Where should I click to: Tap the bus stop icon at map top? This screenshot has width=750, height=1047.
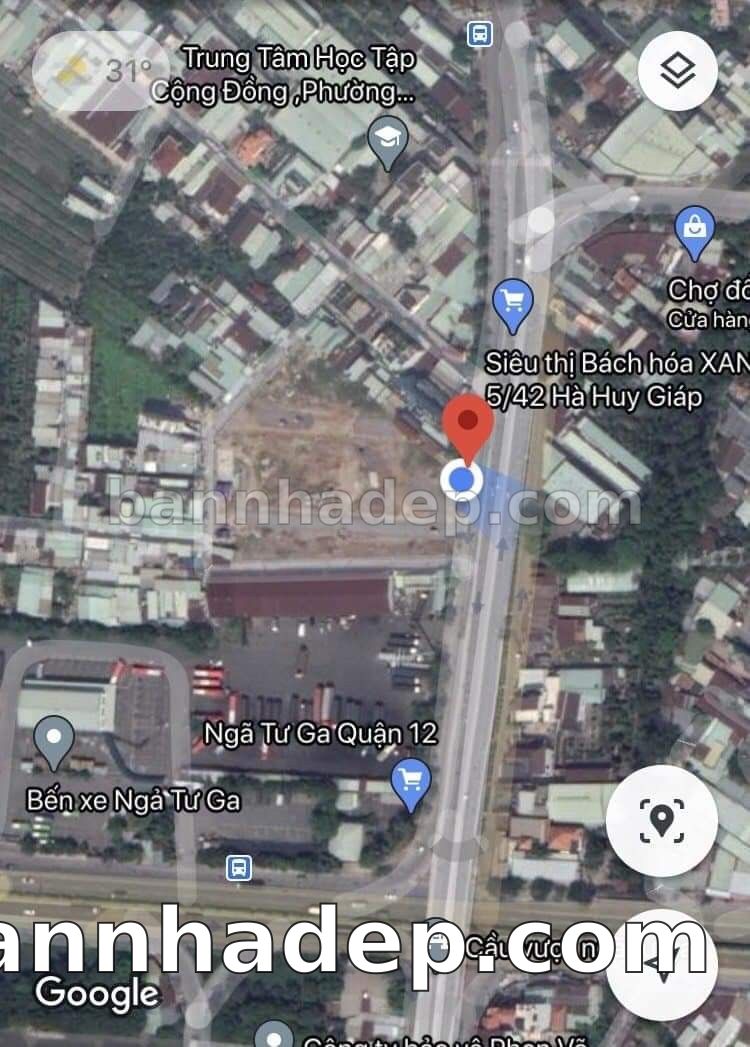click(480, 34)
